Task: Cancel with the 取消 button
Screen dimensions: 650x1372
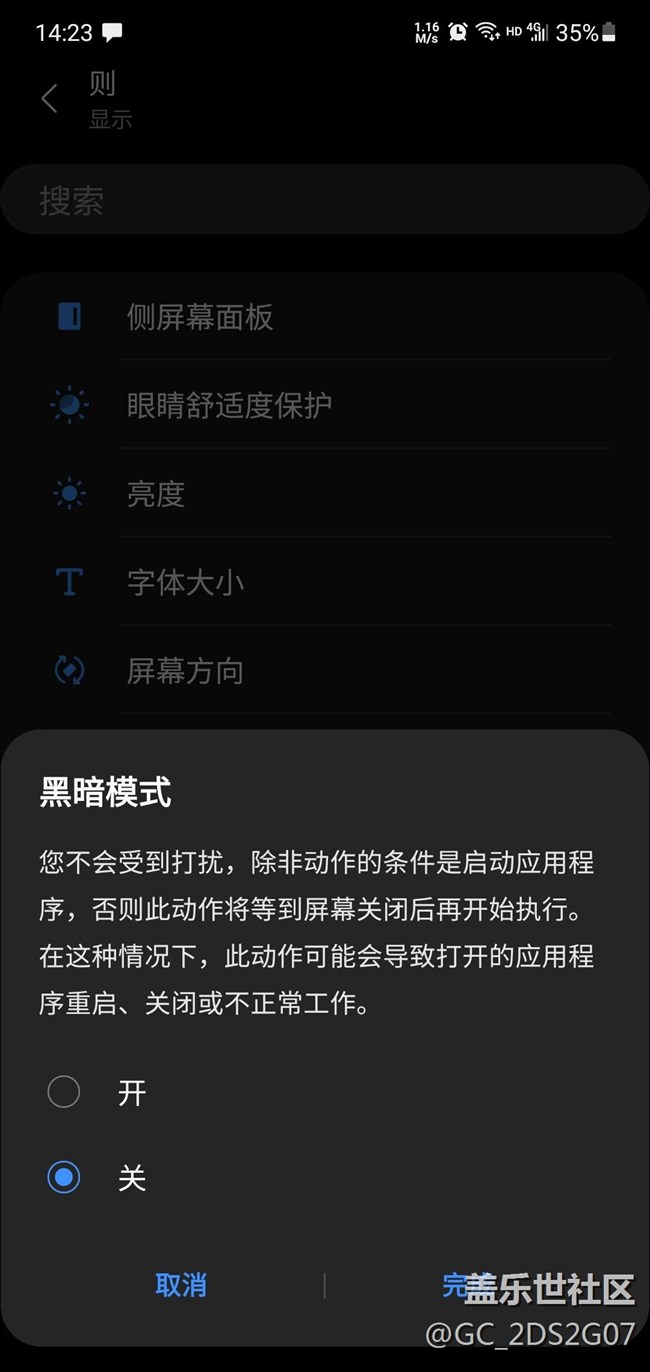Action: [181, 1285]
